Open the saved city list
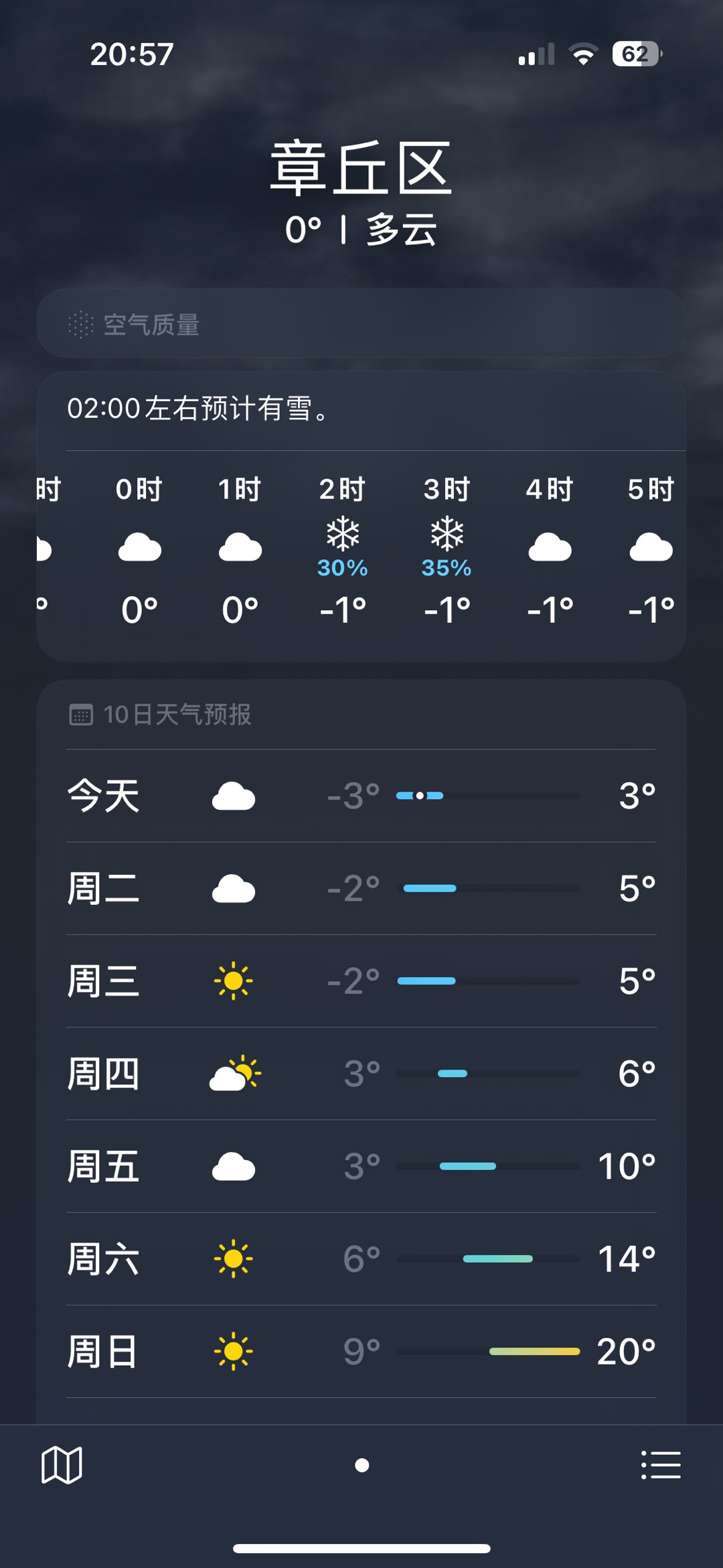This screenshot has width=723, height=1568. [x=661, y=1465]
